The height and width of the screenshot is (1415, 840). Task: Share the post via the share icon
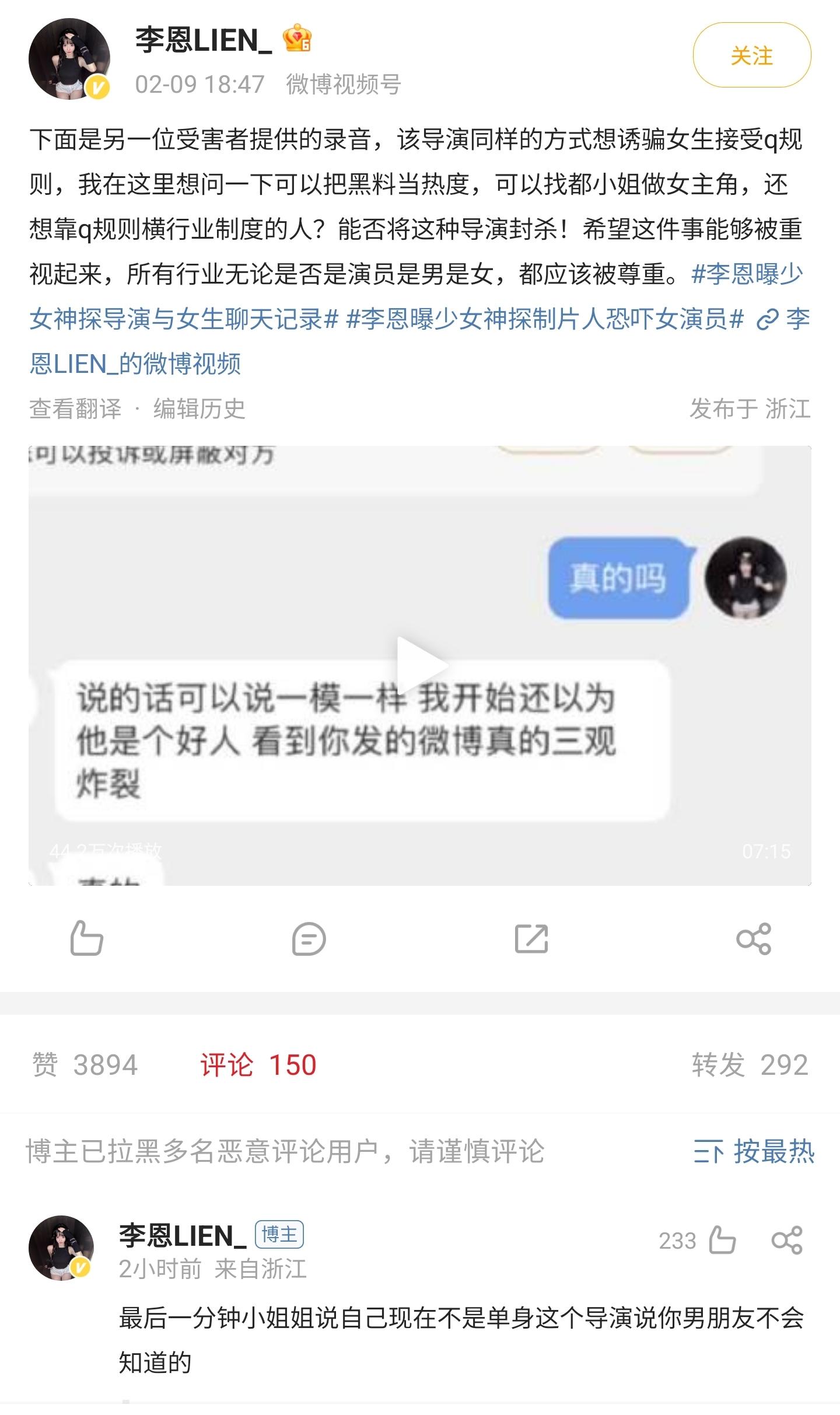coord(754,939)
